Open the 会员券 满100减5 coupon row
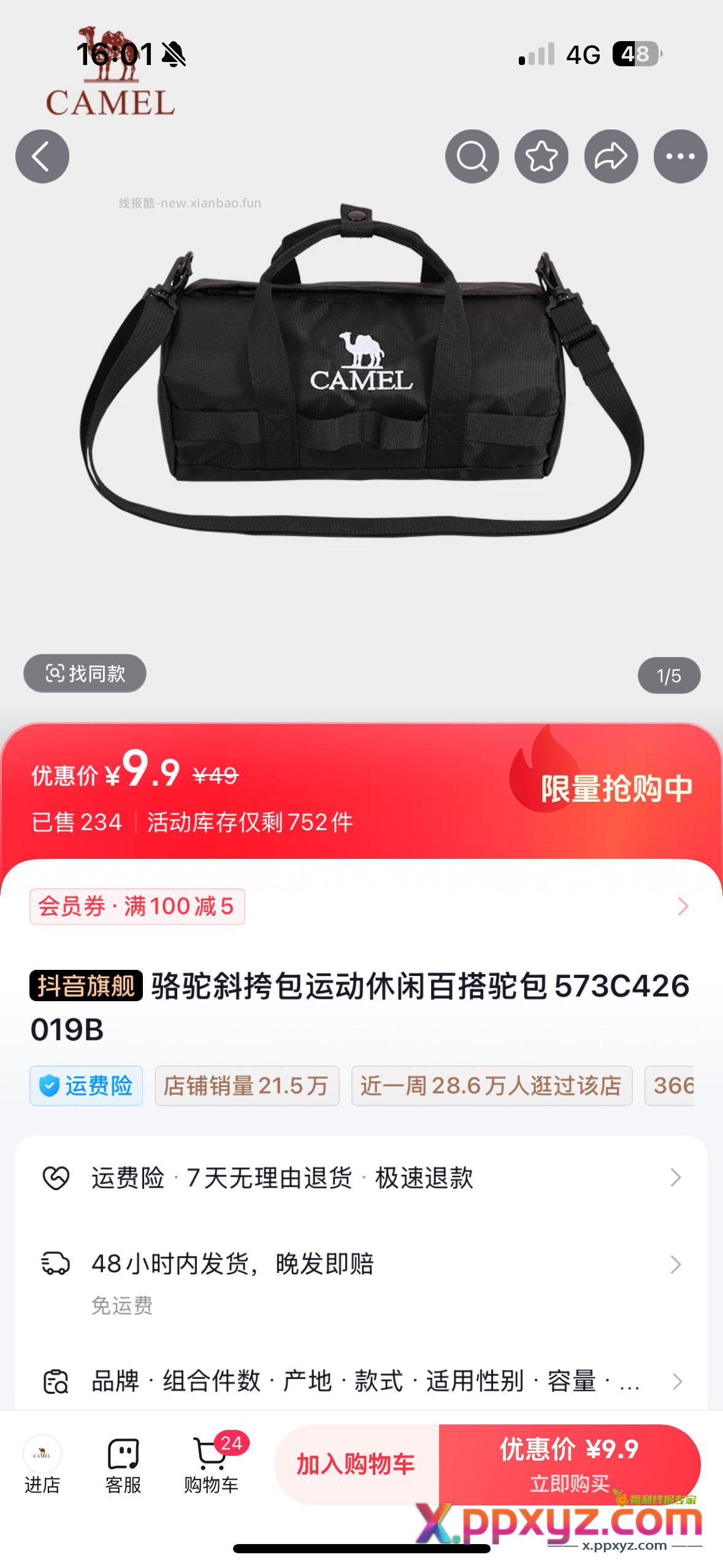The width and height of the screenshot is (723, 1568). [361, 906]
